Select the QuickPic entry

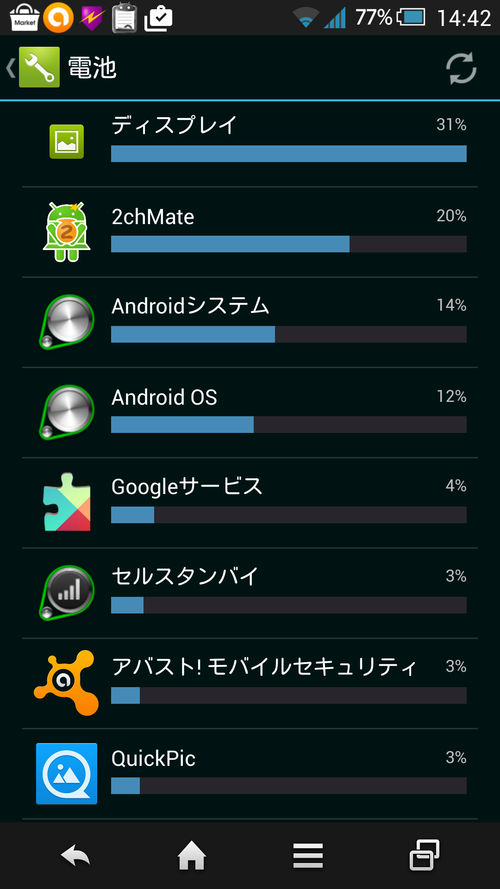click(250, 773)
